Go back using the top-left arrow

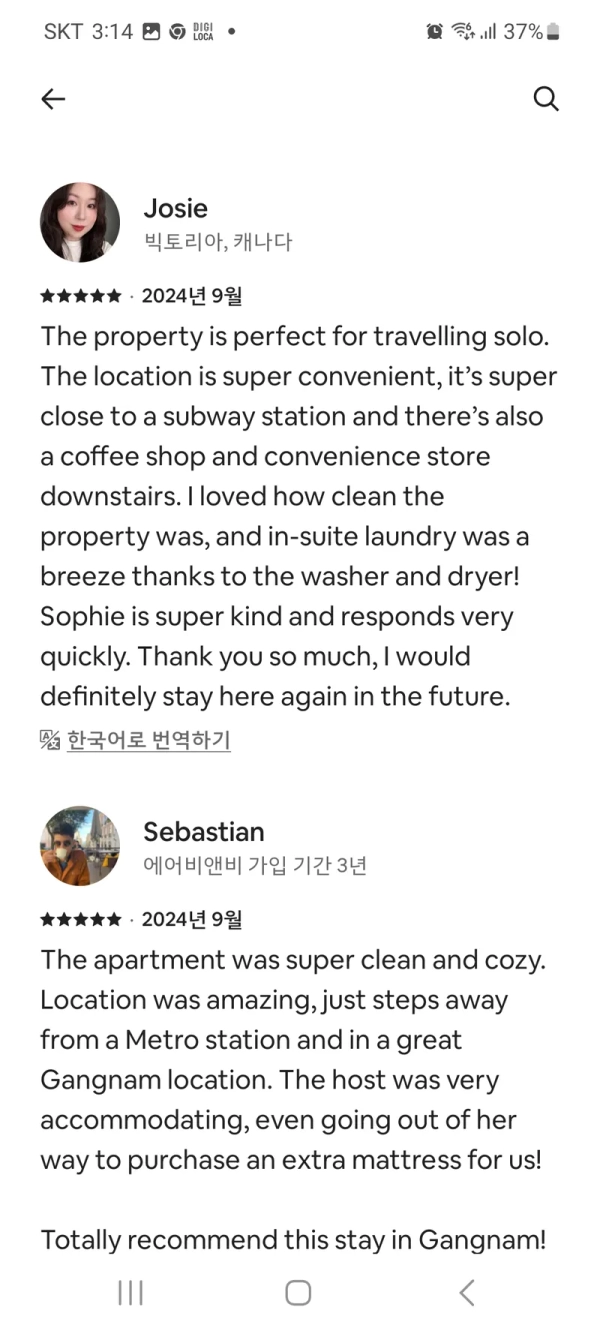click(53, 98)
